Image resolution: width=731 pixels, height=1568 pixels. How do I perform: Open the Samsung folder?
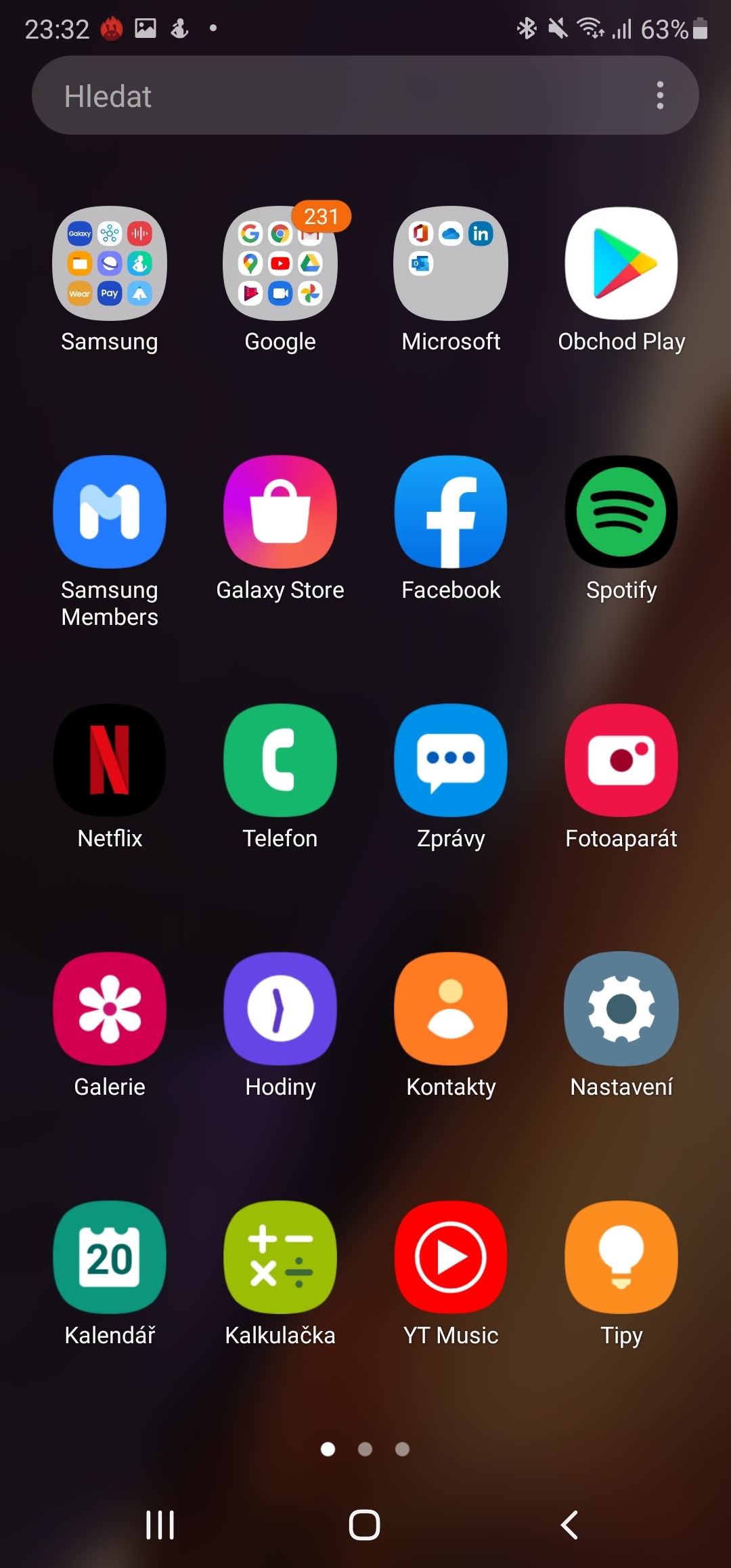(110, 263)
